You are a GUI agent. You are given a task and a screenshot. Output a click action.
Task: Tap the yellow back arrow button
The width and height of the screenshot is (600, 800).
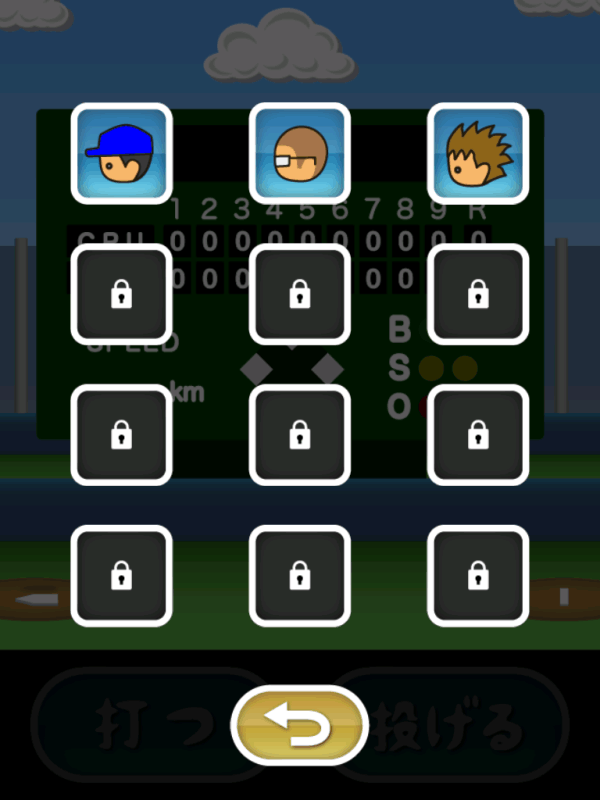(x=300, y=726)
